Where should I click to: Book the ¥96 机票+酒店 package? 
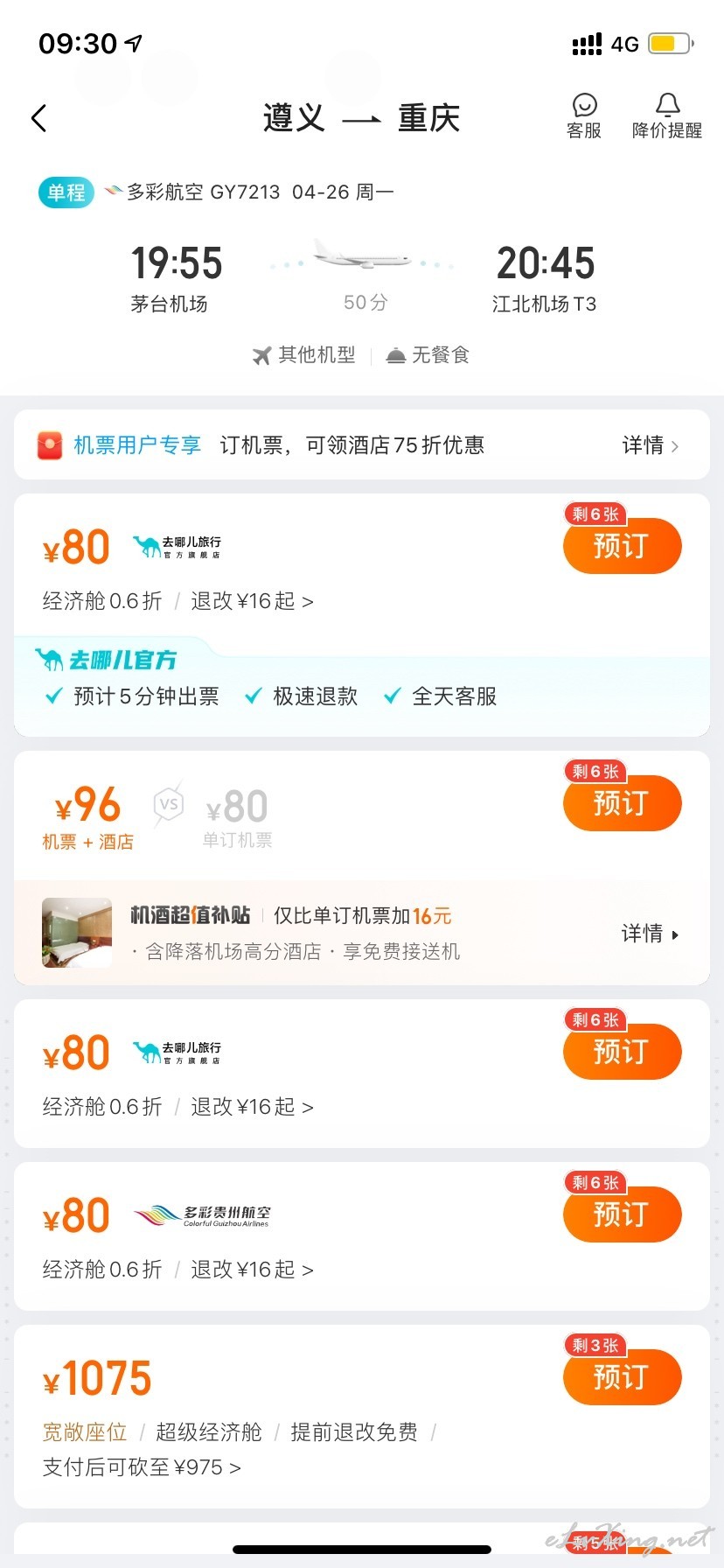coord(622,803)
